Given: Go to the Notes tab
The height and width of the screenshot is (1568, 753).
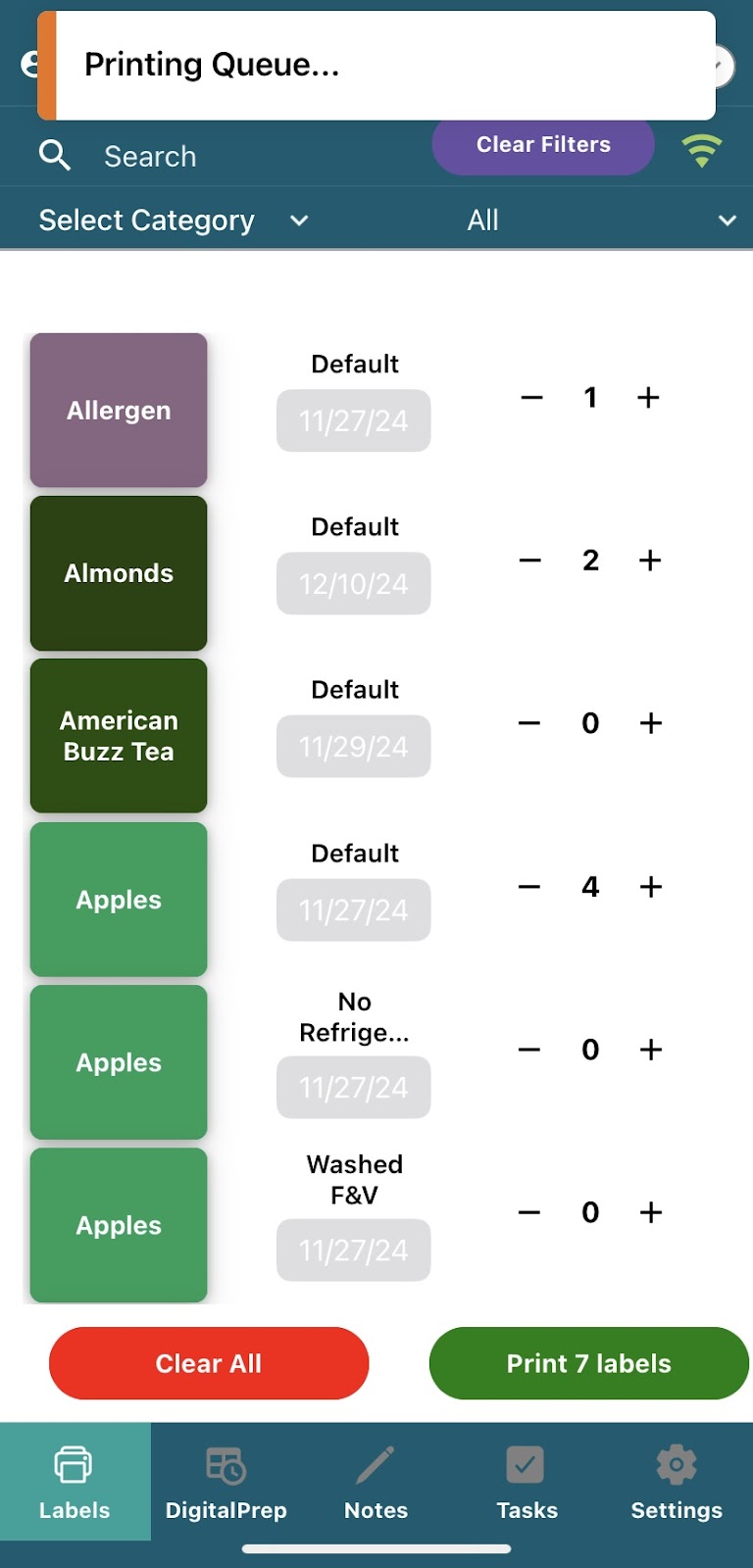Looking at the screenshot, I should 376,1482.
